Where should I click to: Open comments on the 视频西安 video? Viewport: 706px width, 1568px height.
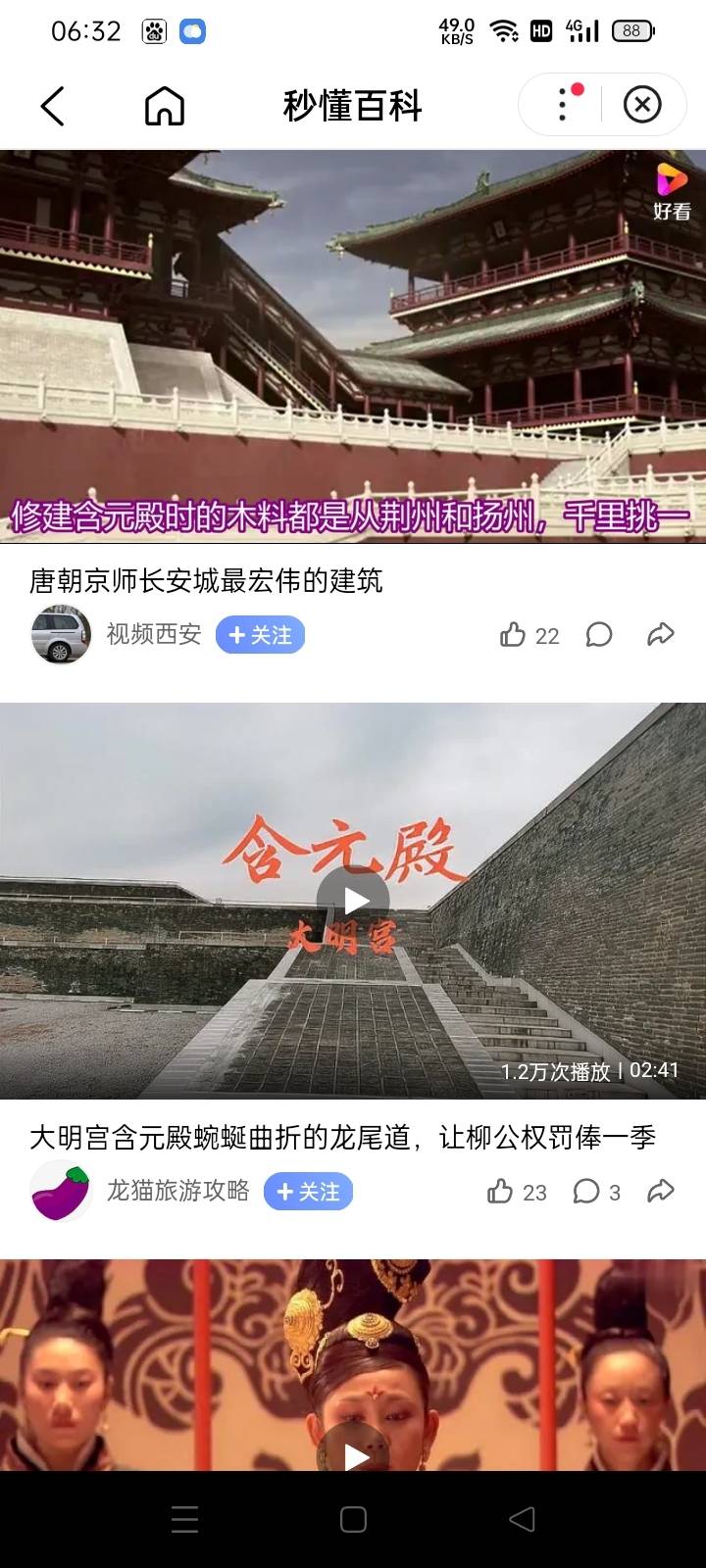[x=599, y=635]
